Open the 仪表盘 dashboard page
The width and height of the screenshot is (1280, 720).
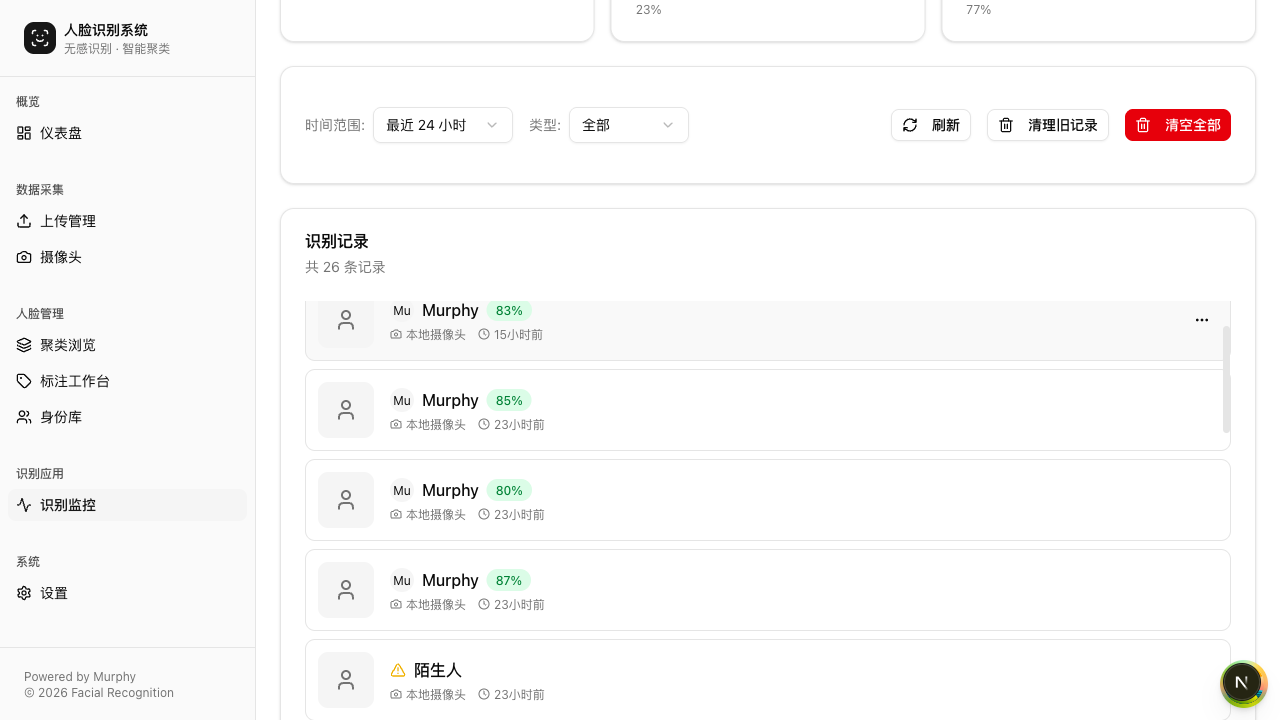click(x=61, y=133)
